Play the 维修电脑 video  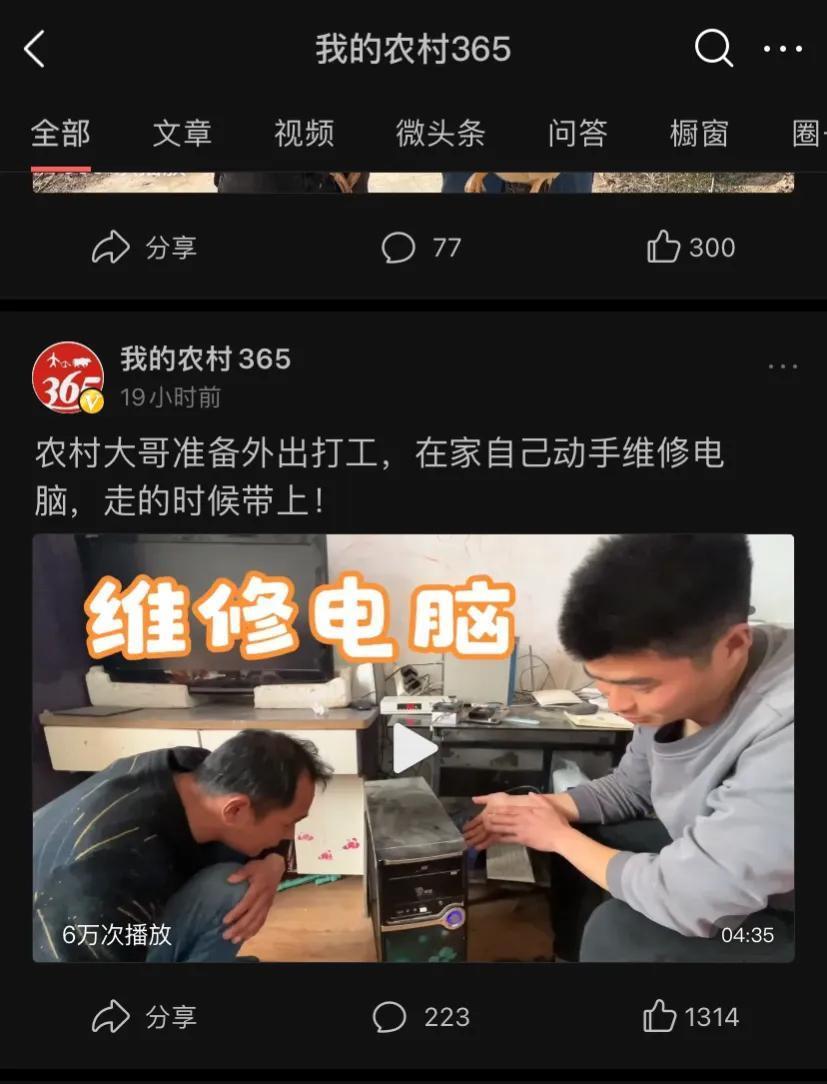point(413,748)
